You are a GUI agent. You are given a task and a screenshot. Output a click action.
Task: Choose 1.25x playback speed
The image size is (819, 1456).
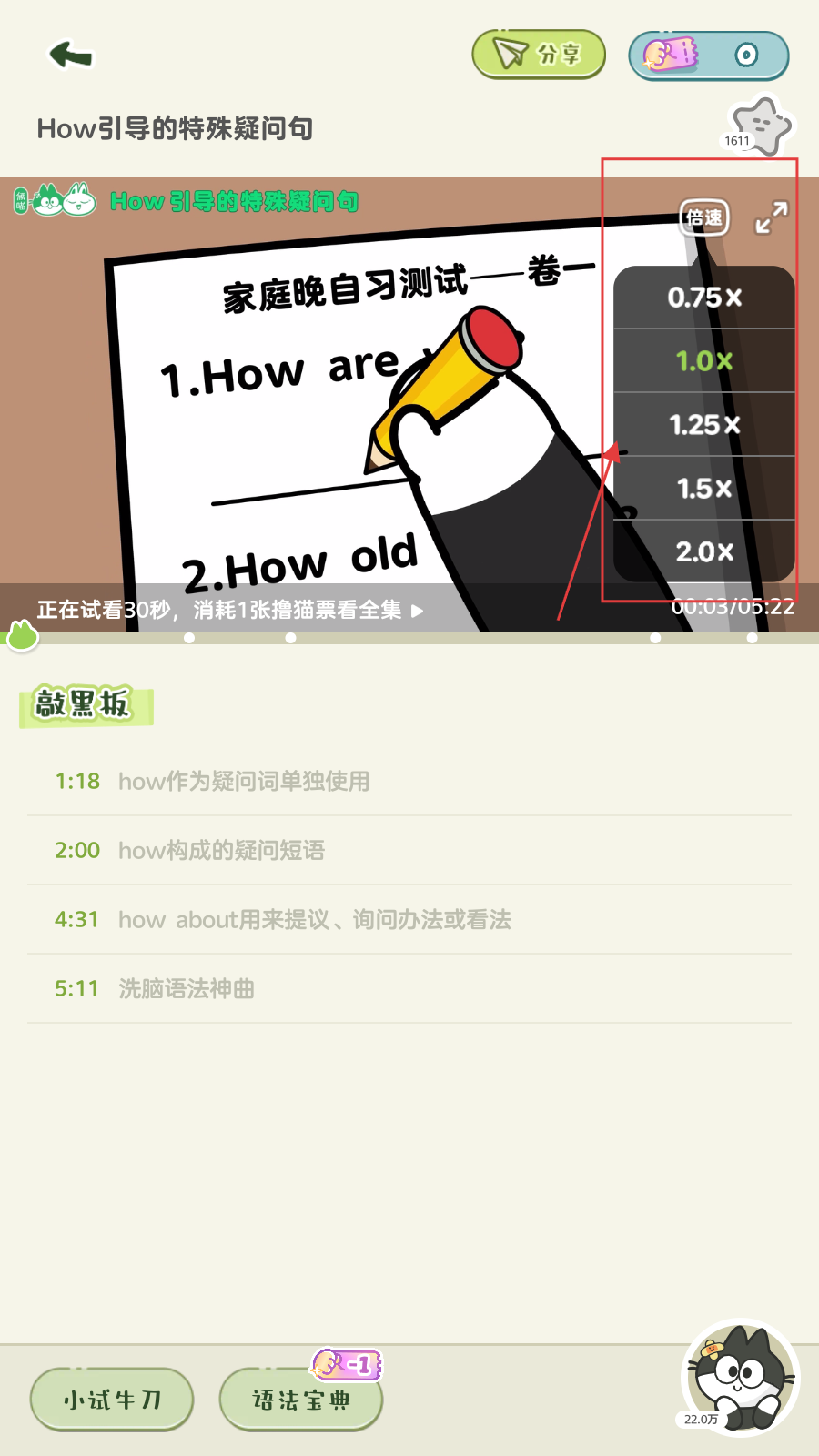tap(704, 425)
